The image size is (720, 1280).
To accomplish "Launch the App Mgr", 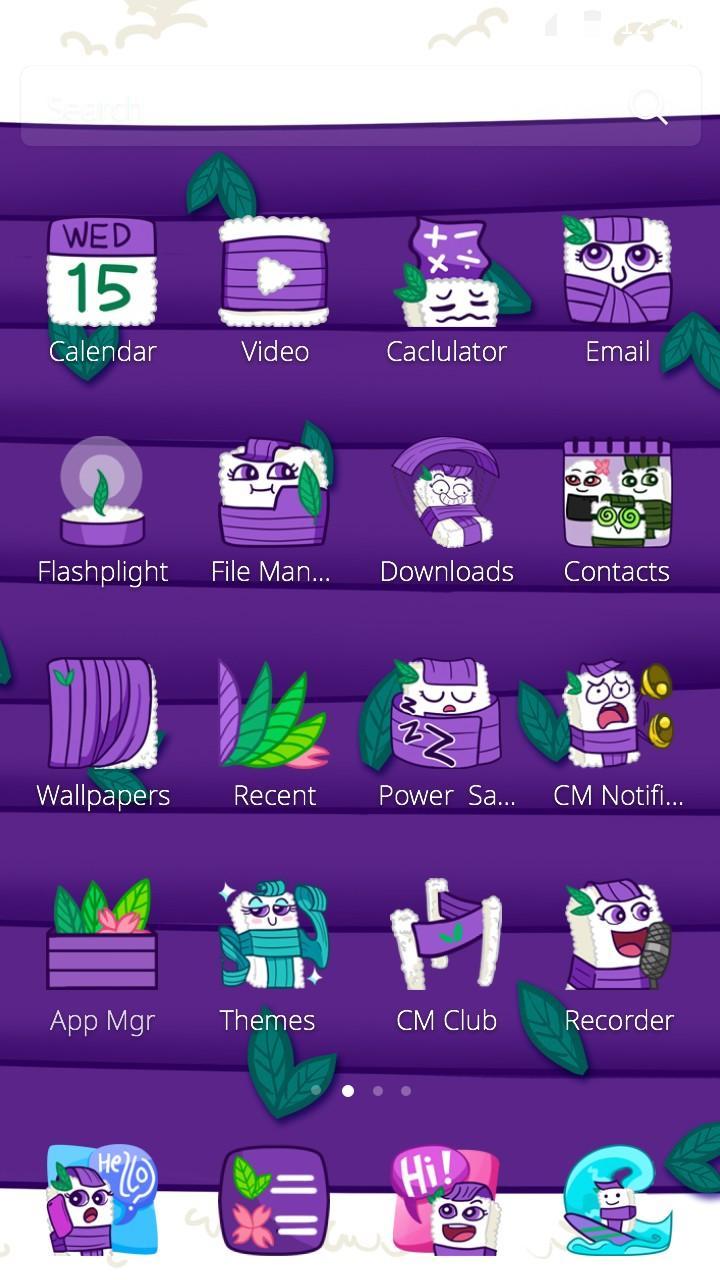I will point(102,935).
